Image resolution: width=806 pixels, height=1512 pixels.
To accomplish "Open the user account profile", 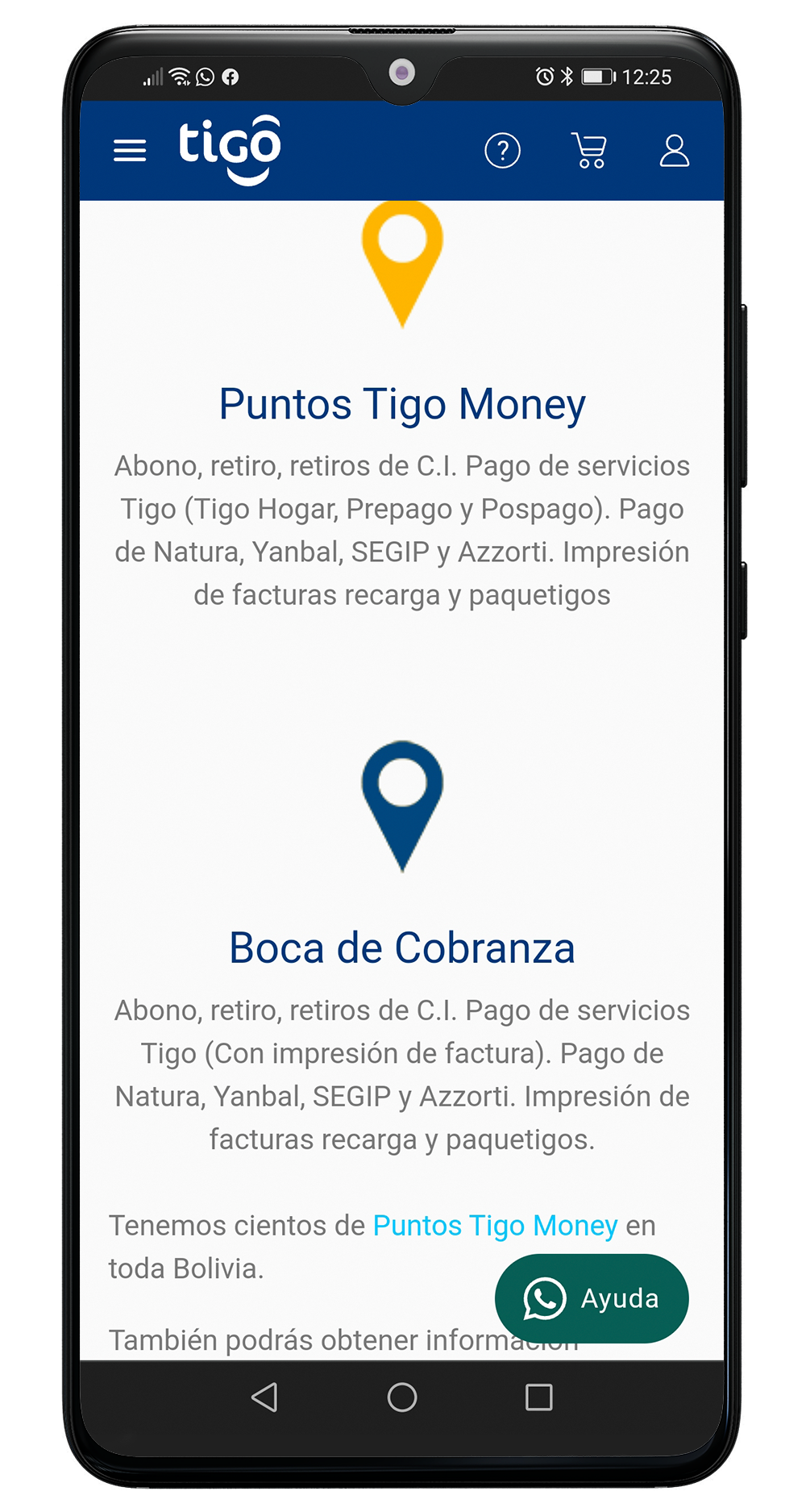I will coord(674,151).
